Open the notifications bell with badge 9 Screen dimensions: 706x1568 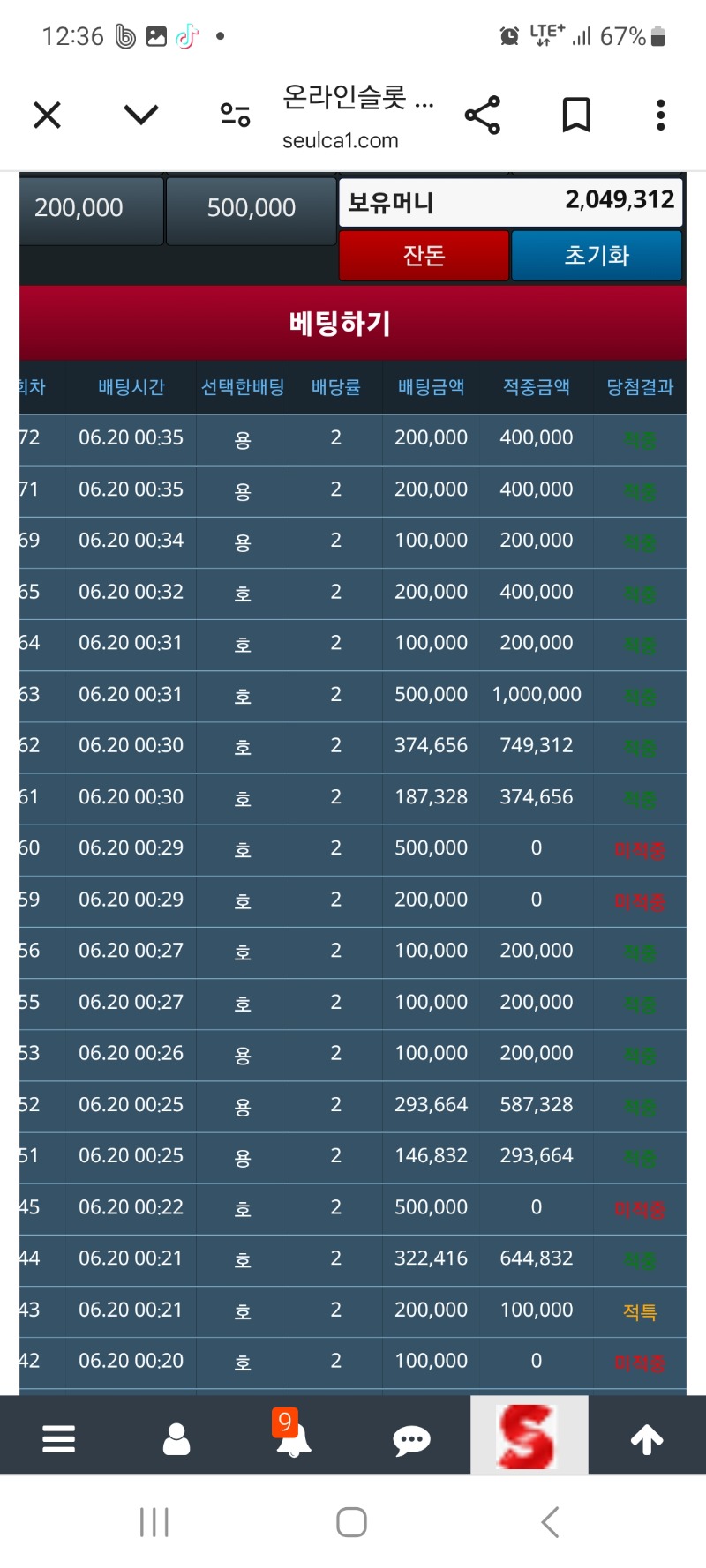[x=292, y=1438]
